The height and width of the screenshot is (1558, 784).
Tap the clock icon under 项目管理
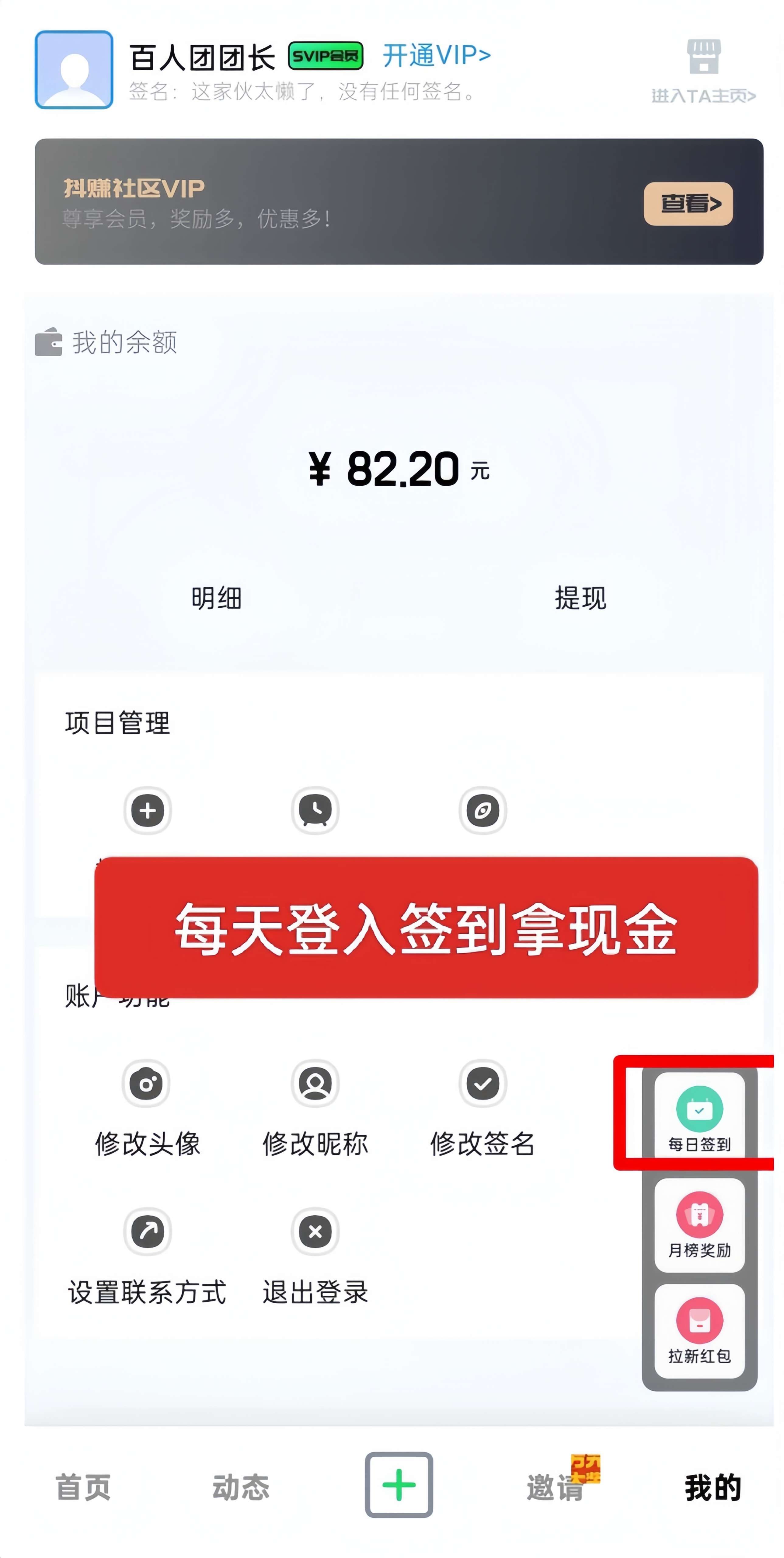[x=315, y=810]
